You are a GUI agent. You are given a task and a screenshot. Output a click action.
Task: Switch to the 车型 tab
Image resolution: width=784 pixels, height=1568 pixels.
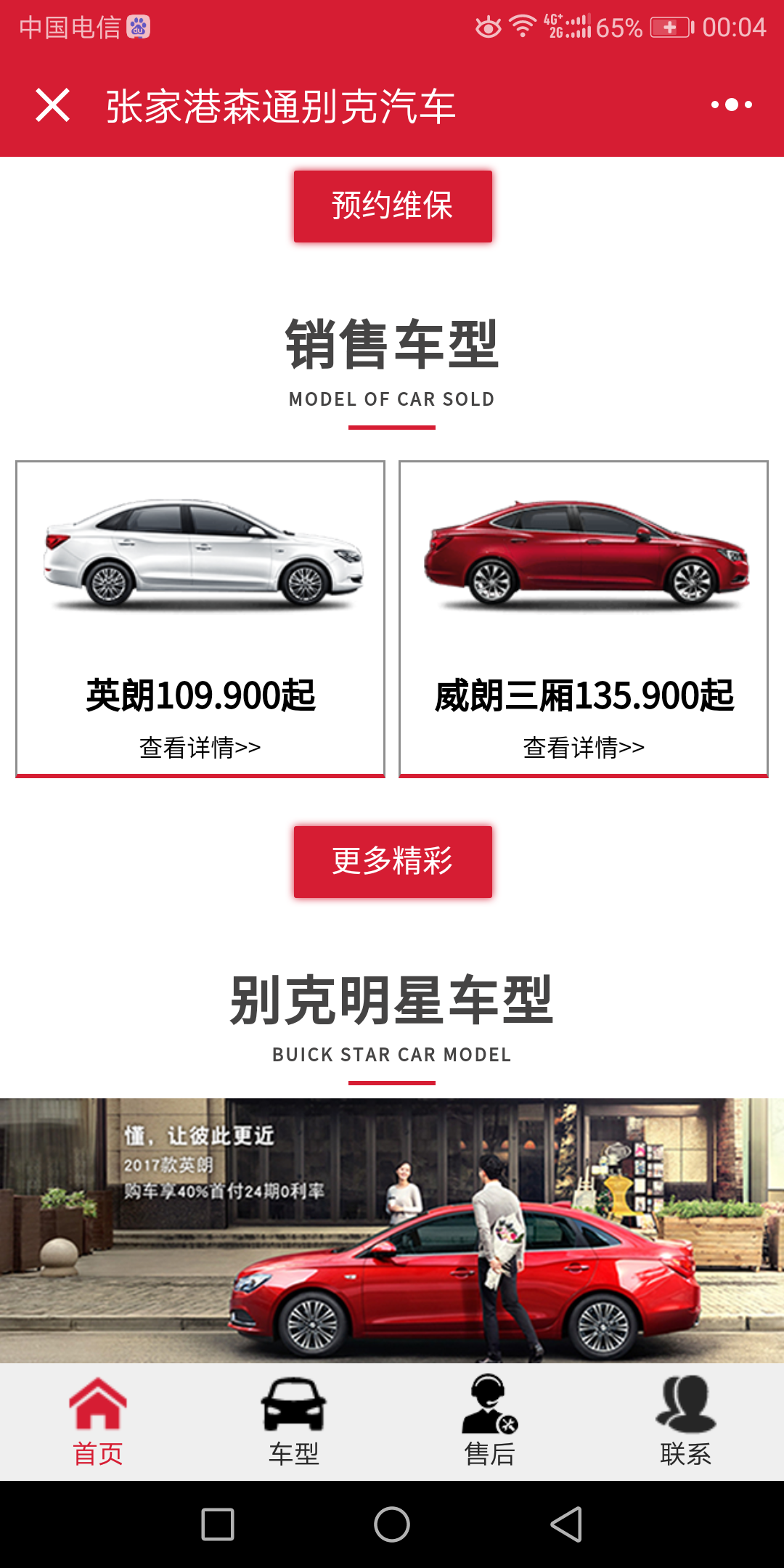point(294,1421)
